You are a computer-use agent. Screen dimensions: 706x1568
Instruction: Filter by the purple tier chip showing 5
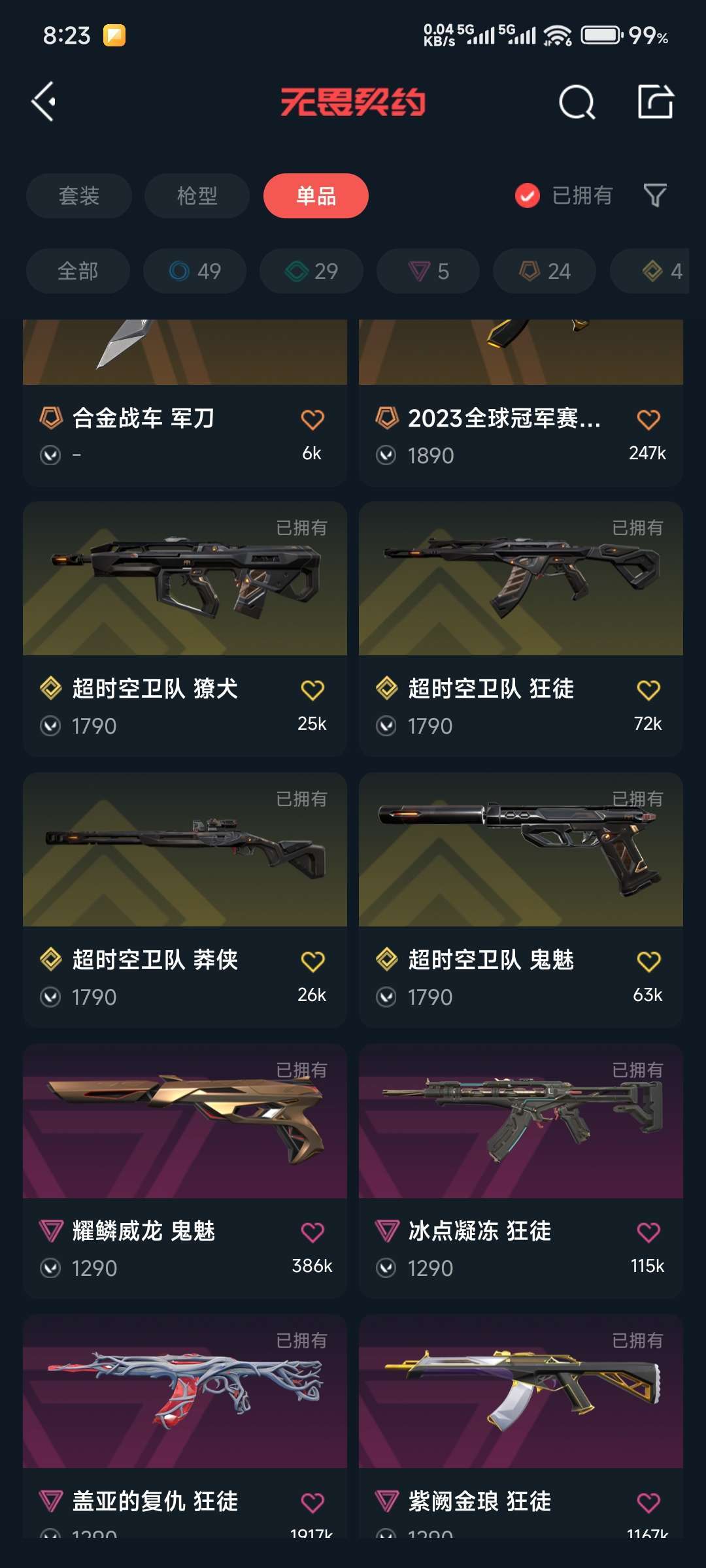(x=428, y=271)
